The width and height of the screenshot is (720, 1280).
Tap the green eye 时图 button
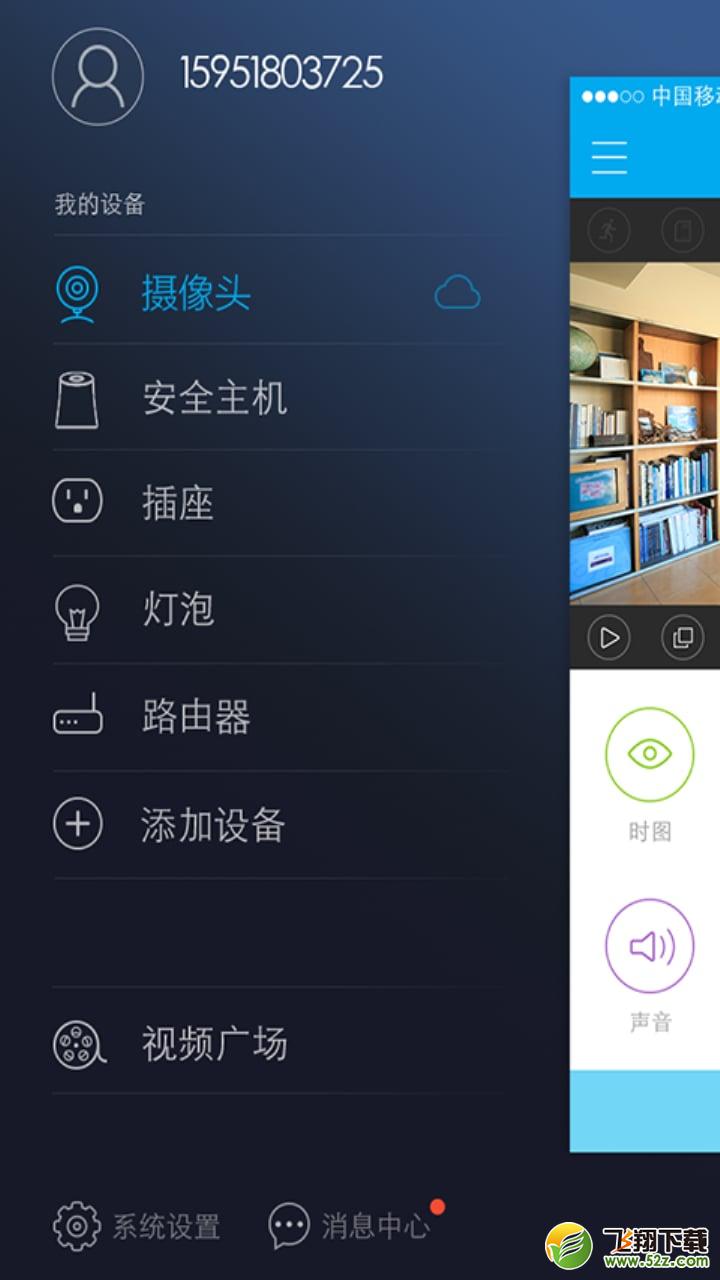pyautogui.click(x=650, y=754)
